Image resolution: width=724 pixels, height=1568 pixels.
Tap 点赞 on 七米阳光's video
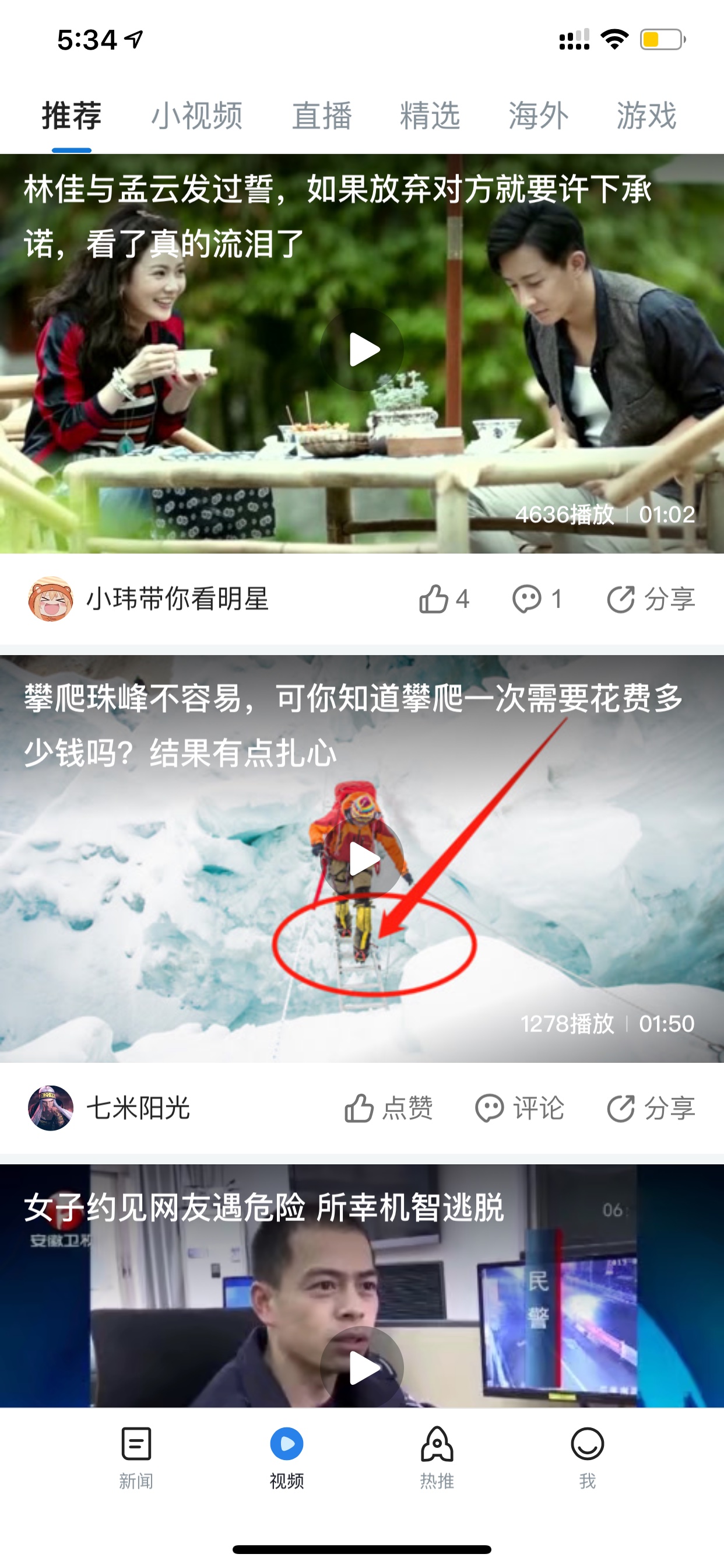click(389, 1108)
